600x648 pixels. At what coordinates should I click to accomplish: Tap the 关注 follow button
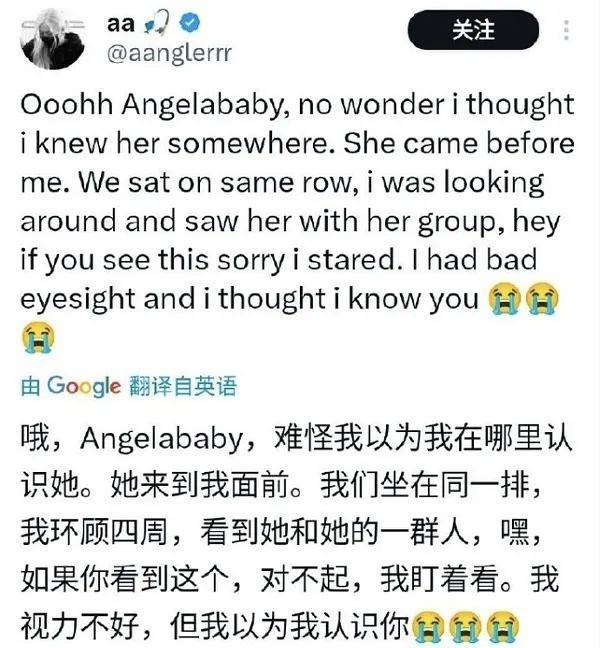(x=473, y=31)
